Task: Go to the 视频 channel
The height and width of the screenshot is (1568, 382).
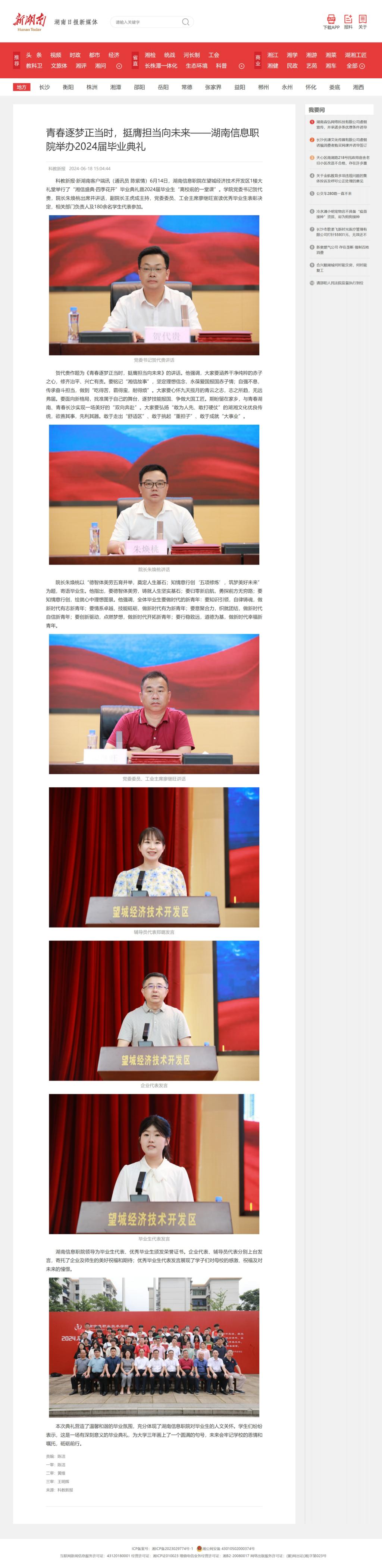Action: [56, 55]
